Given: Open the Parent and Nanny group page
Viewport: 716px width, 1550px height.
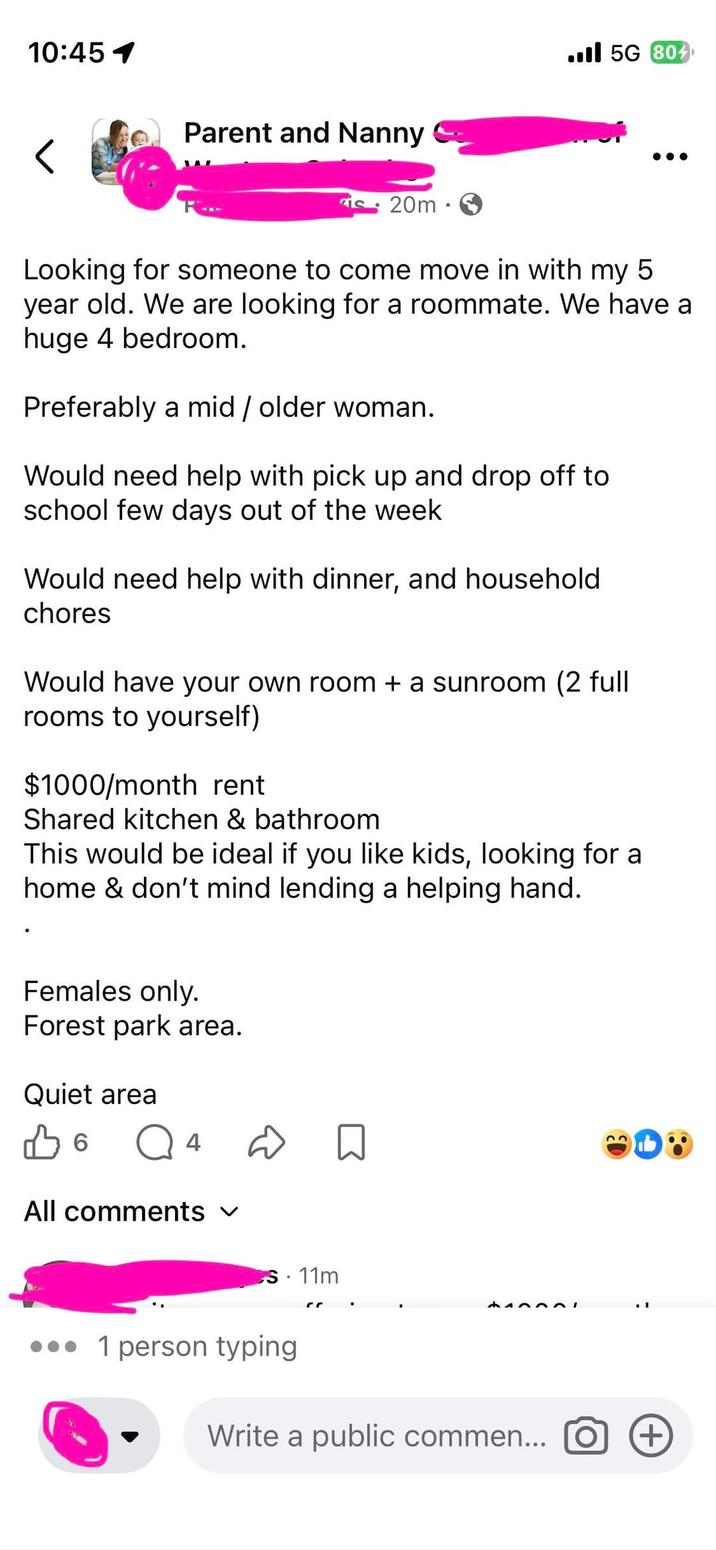Looking at the screenshot, I should pos(304,132).
